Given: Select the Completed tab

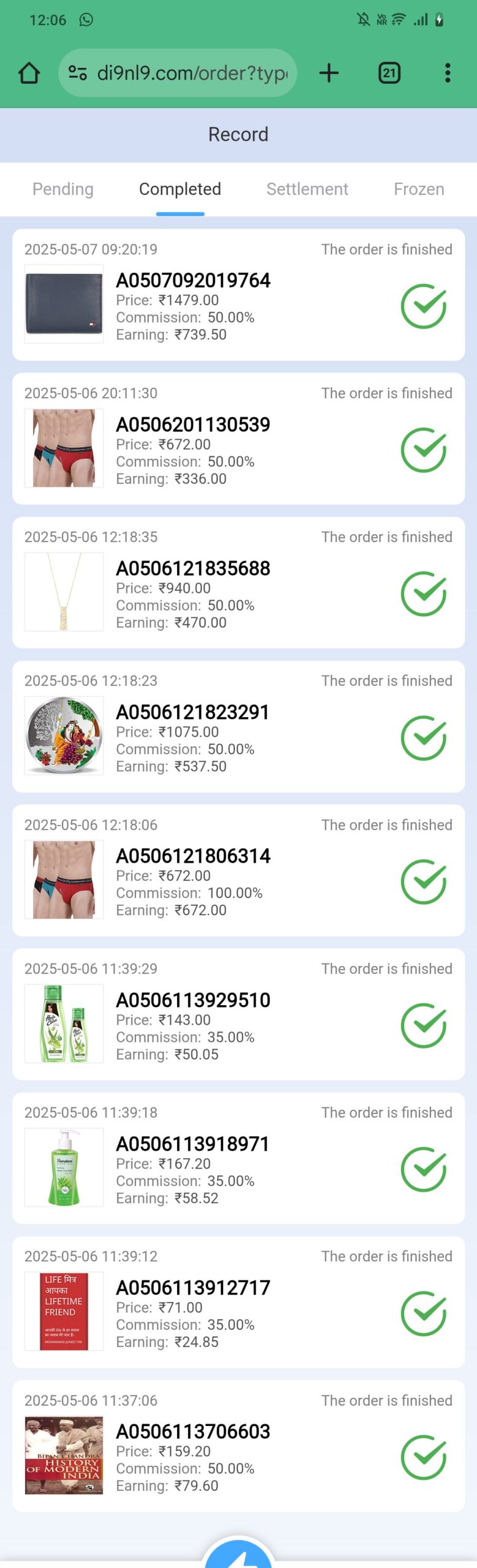Looking at the screenshot, I should (180, 189).
